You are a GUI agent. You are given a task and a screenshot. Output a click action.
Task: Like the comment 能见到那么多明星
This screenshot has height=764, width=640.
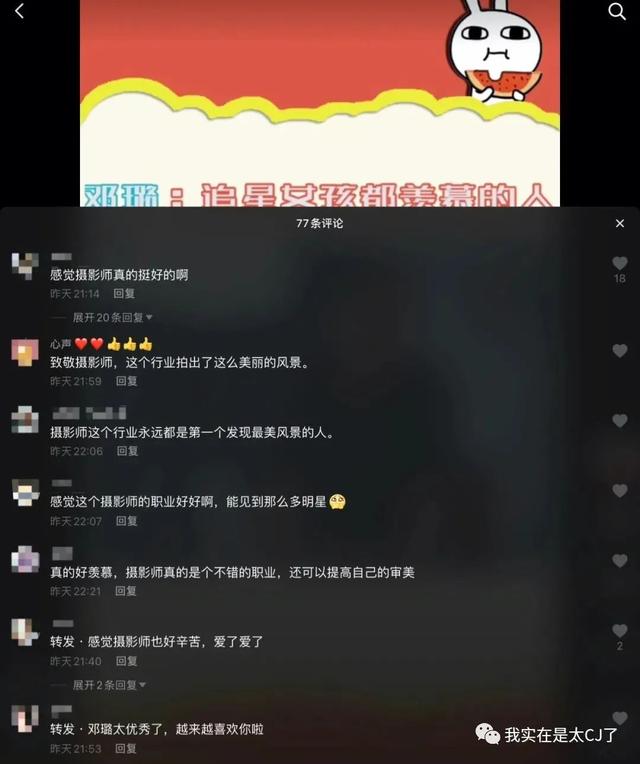click(x=619, y=491)
